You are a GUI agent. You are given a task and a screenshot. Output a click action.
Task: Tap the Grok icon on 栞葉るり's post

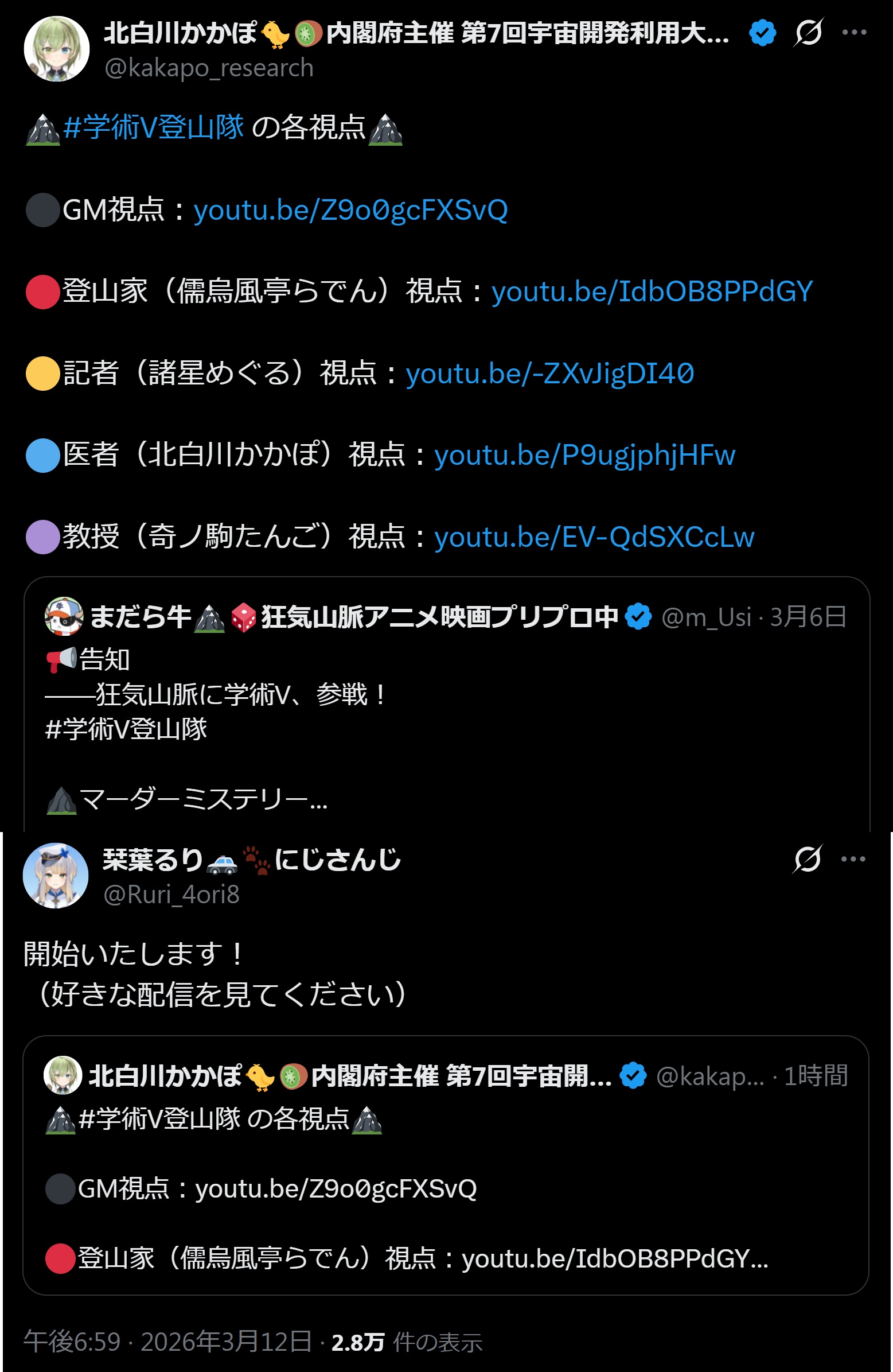[x=807, y=860]
